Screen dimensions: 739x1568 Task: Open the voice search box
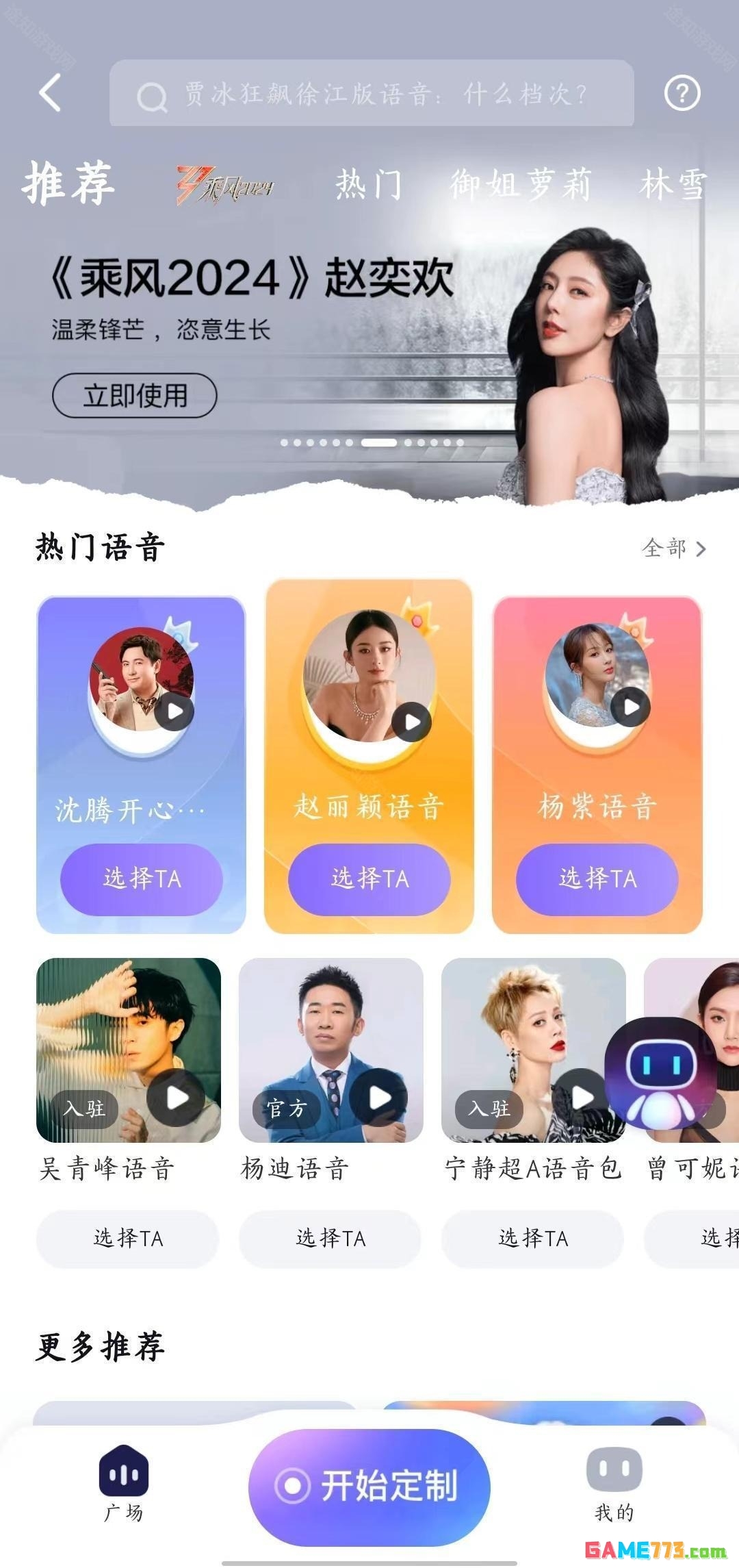point(372,93)
